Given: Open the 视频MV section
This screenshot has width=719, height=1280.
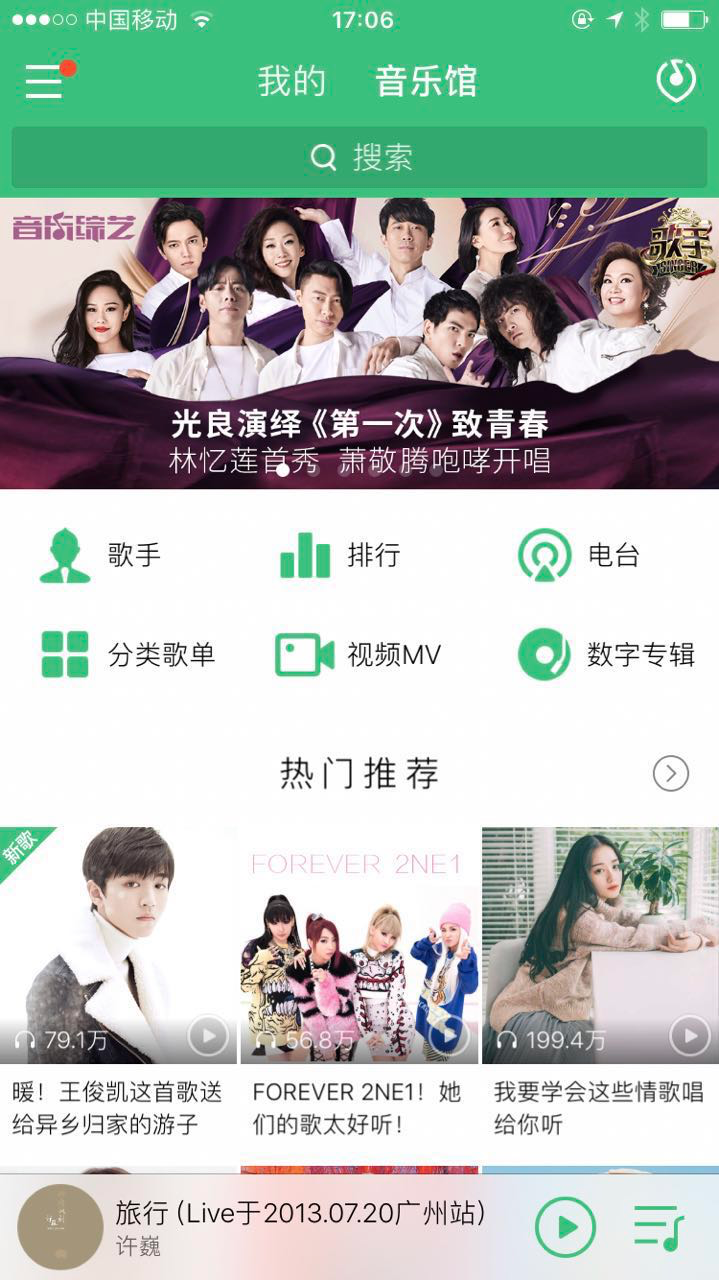Looking at the screenshot, I should (x=358, y=655).
